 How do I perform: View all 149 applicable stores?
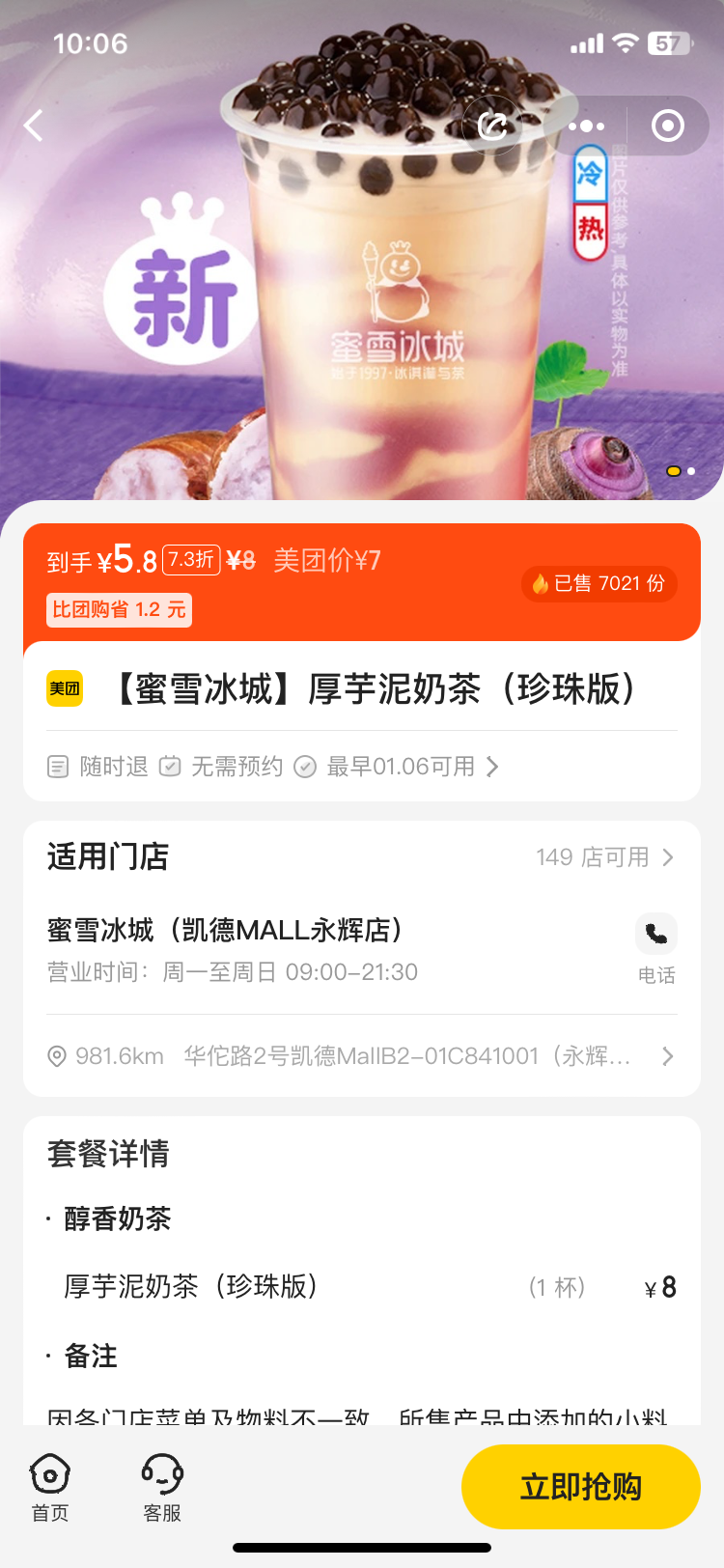(x=604, y=857)
